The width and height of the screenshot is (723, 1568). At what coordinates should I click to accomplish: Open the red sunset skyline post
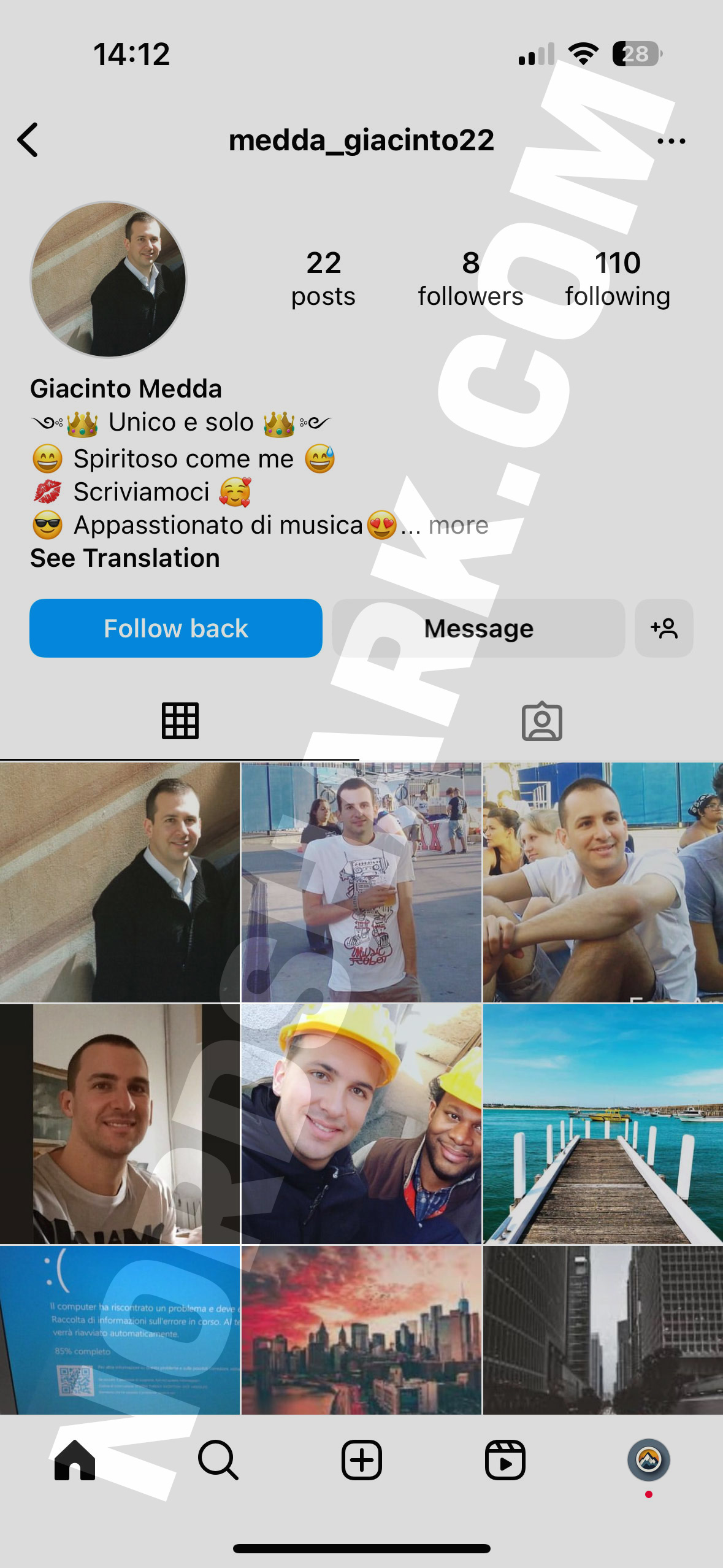[361, 1329]
